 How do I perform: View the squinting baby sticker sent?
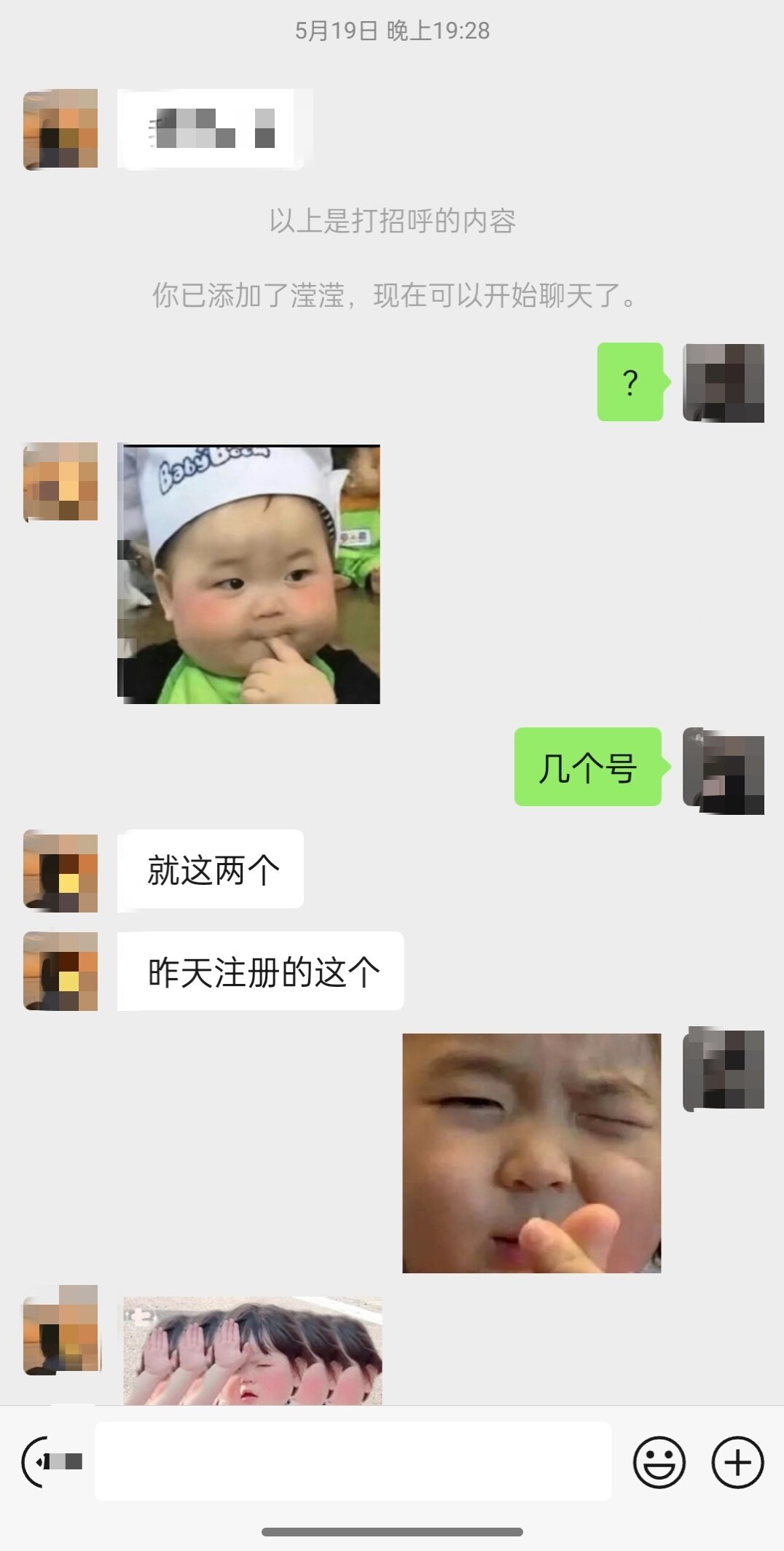tap(531, 1153)
